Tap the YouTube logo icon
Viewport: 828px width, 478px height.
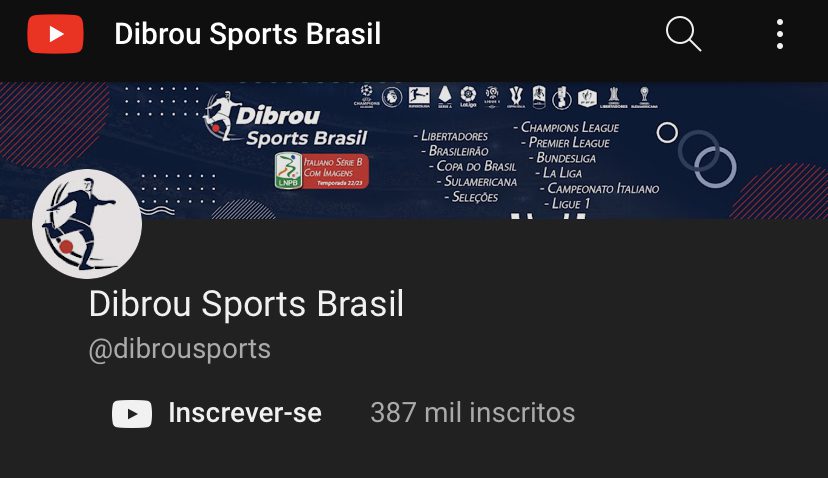(55, 35)
